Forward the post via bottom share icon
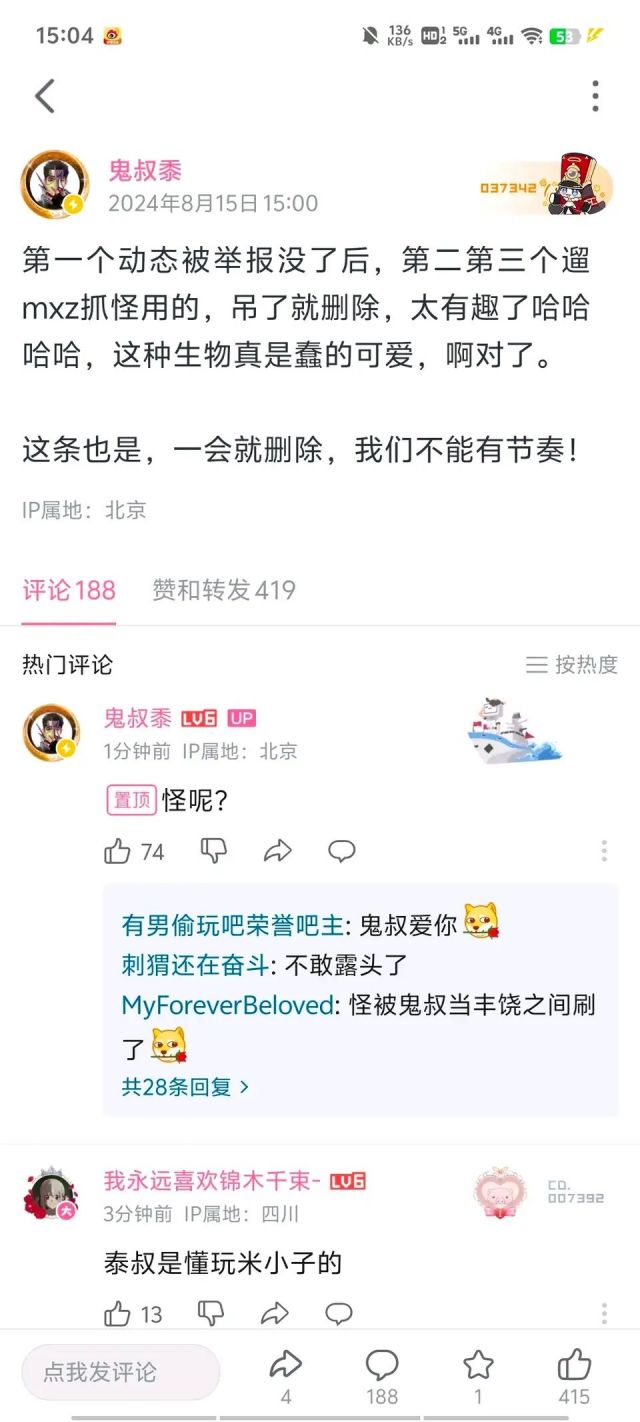The image size is (640, 1422). click(286, 1365)
